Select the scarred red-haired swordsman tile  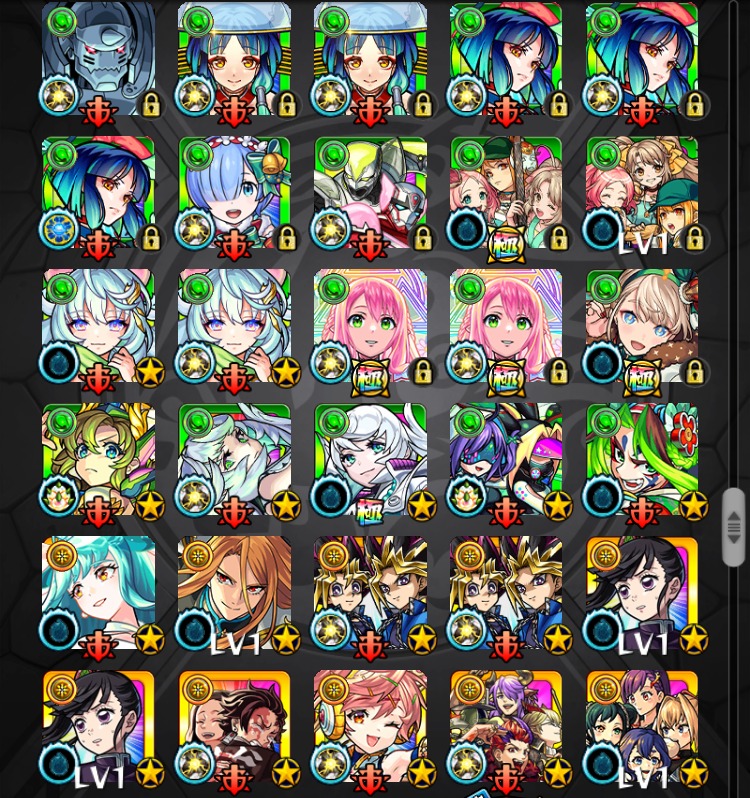tap(234, 725)
